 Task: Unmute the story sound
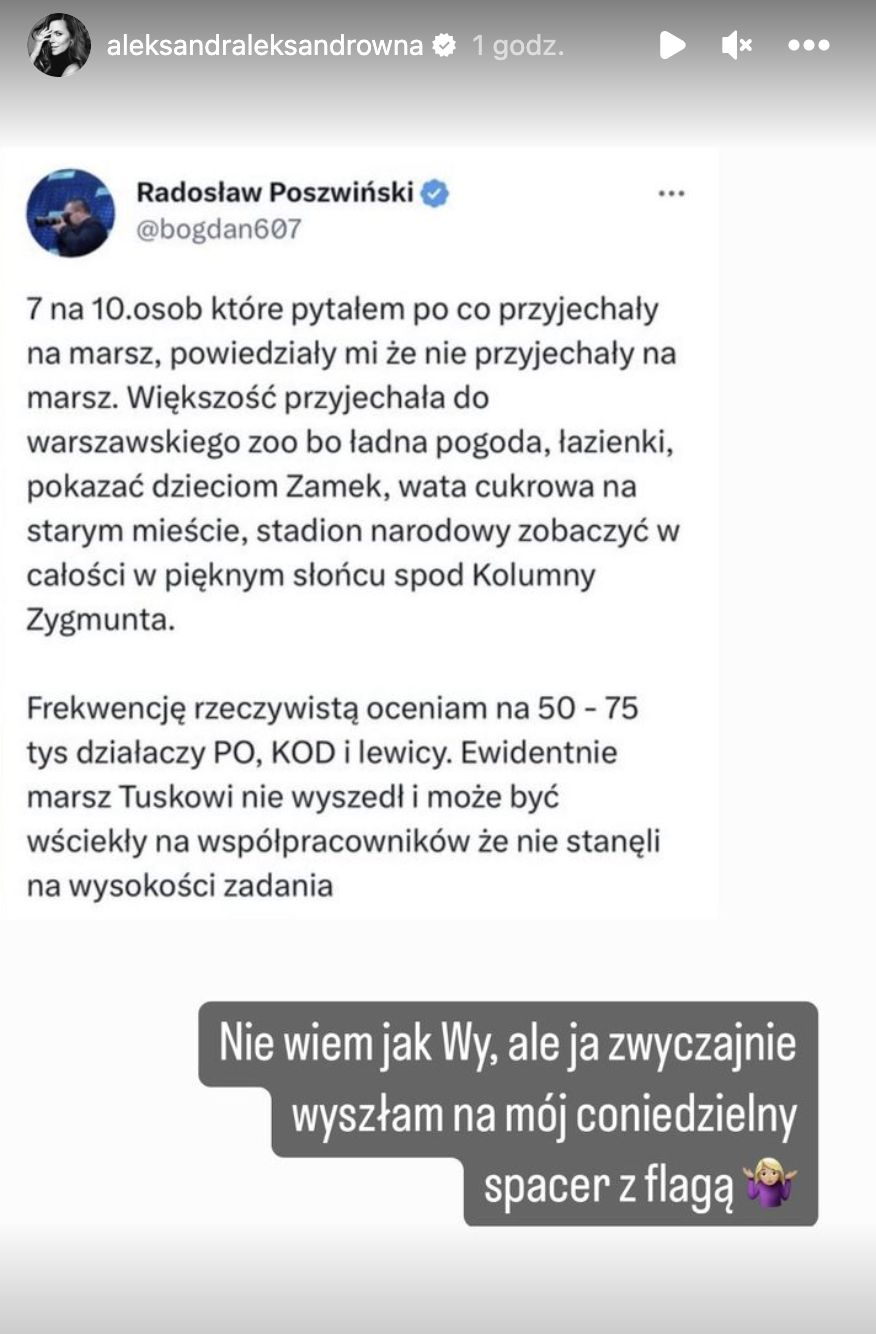pos(736,45)
